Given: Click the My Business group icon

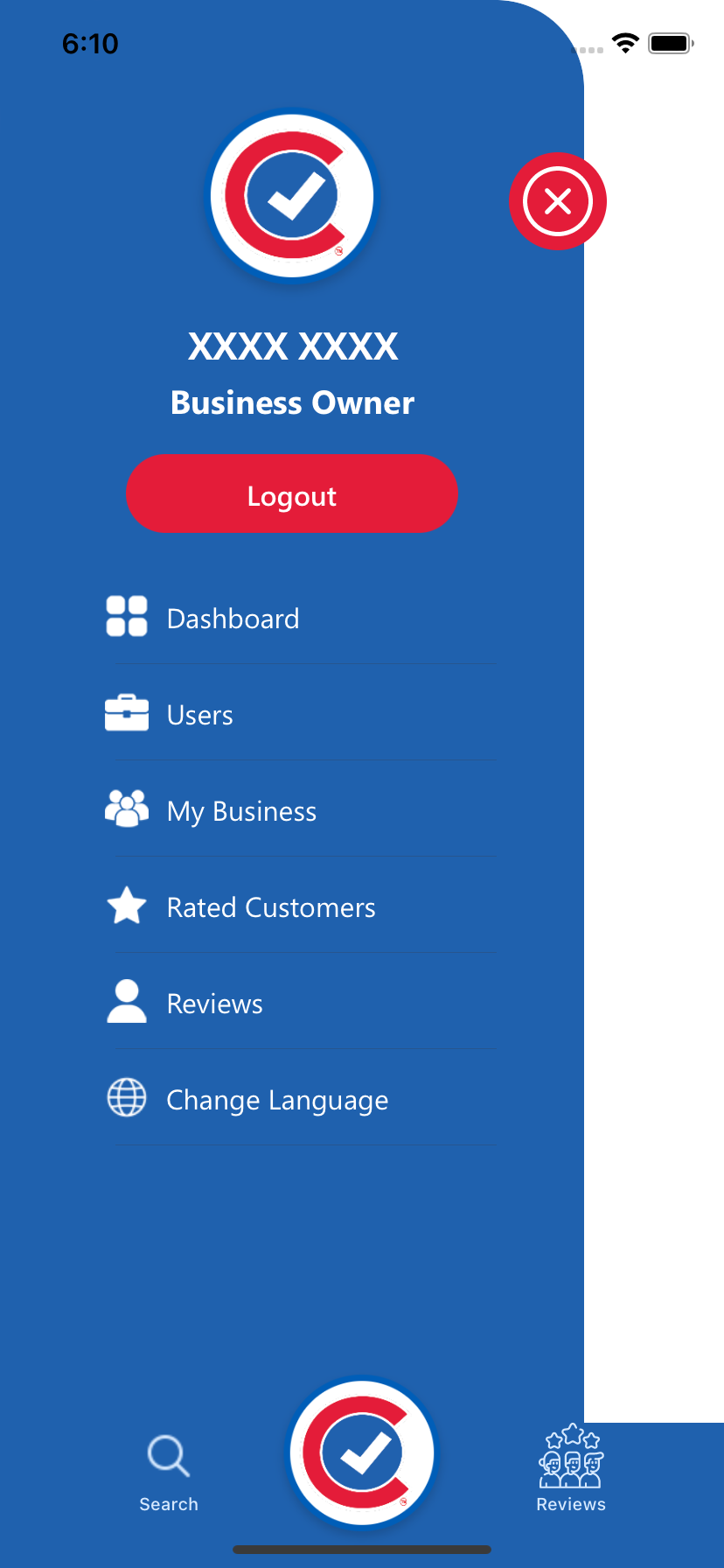Looking at the screenshot, I should coord(127,808).
